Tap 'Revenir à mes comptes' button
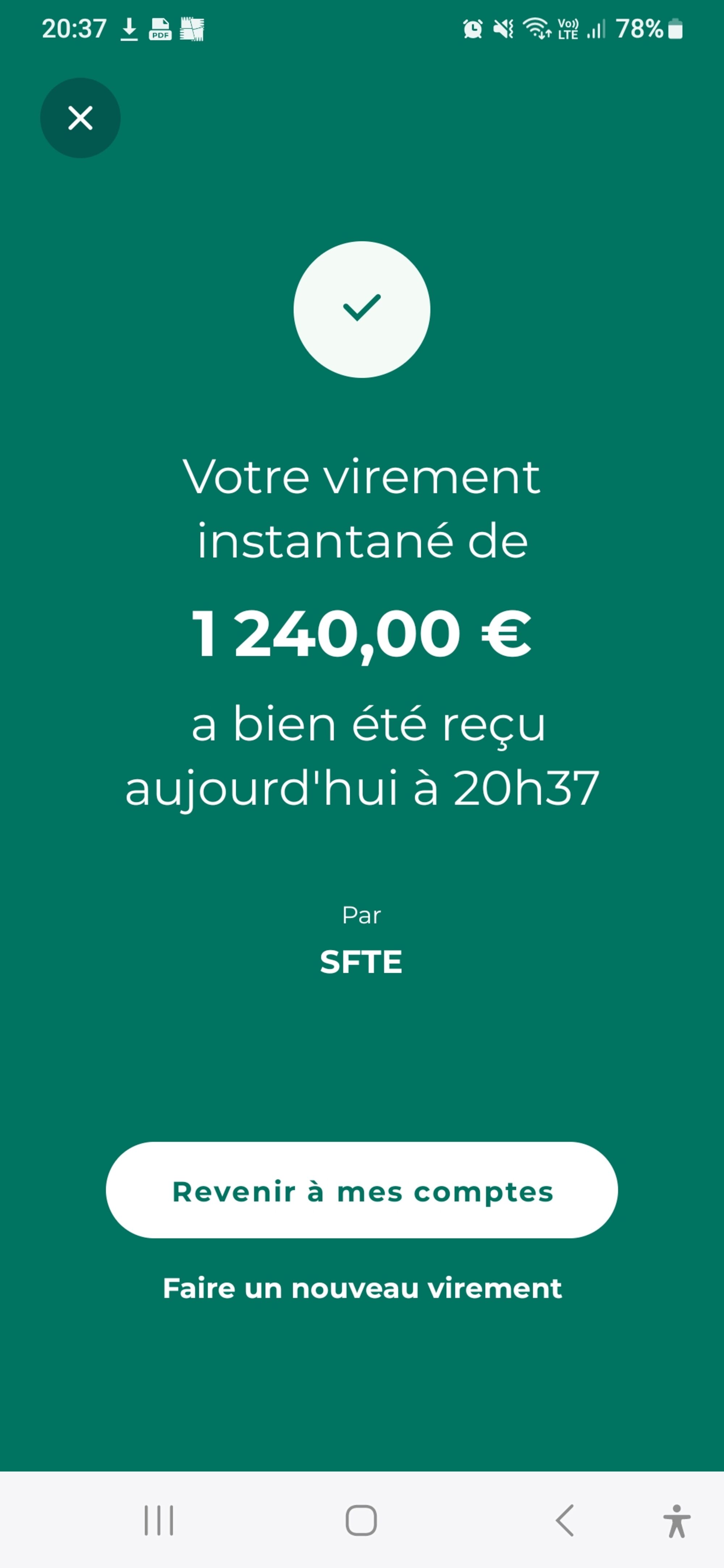 click(x=362, y=1191)
